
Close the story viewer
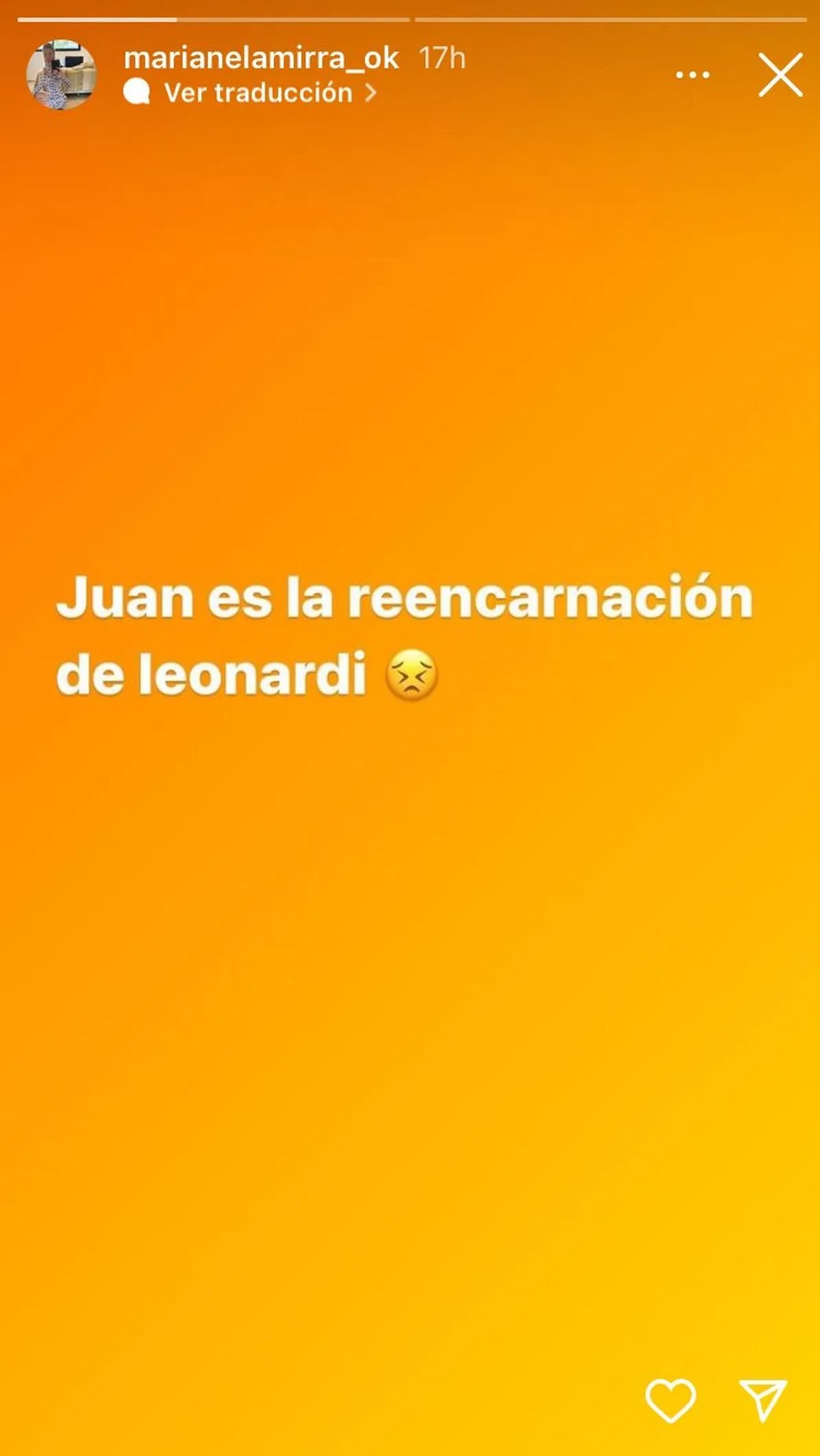coord(780,75)
